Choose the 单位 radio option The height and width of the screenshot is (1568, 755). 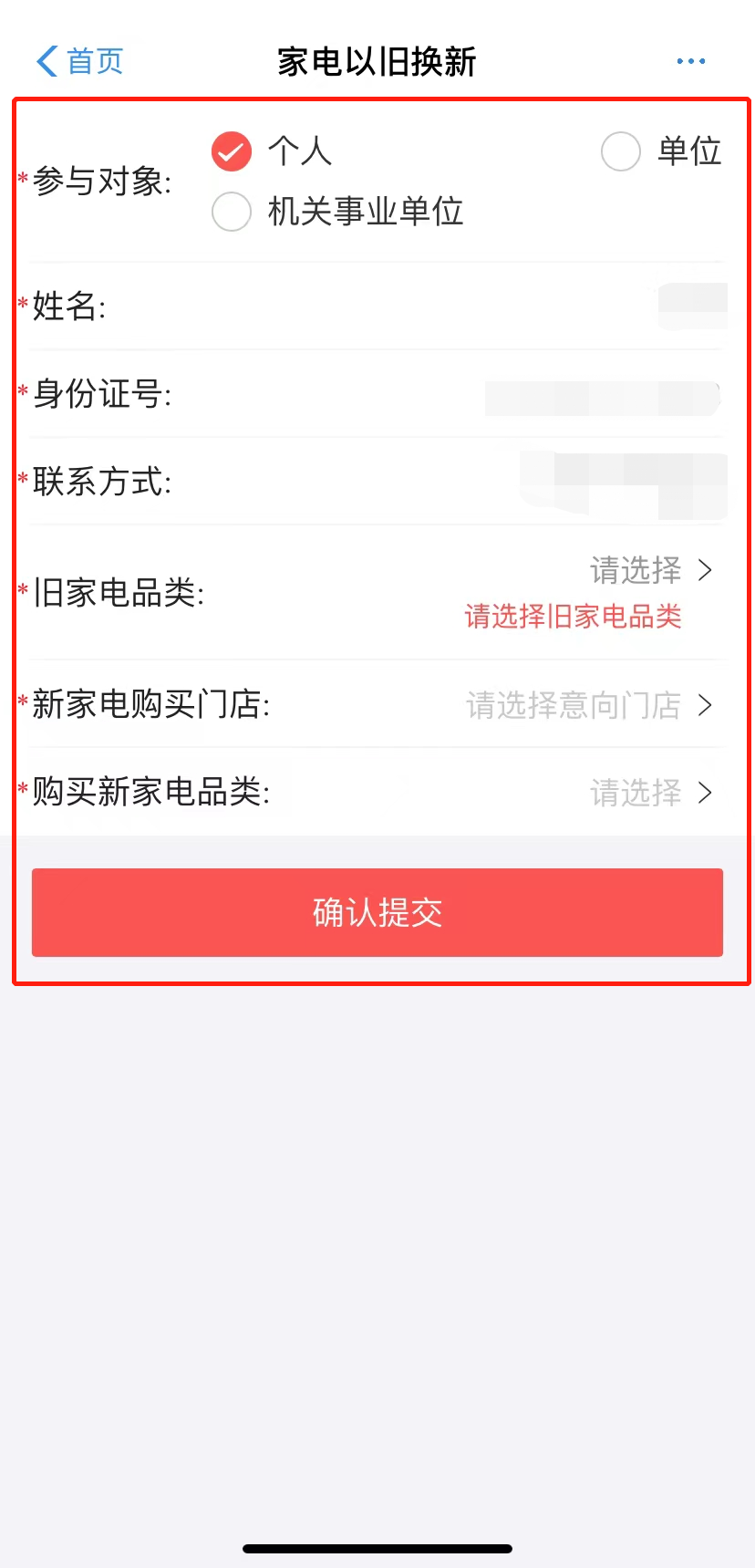click(x=621, y=151)
